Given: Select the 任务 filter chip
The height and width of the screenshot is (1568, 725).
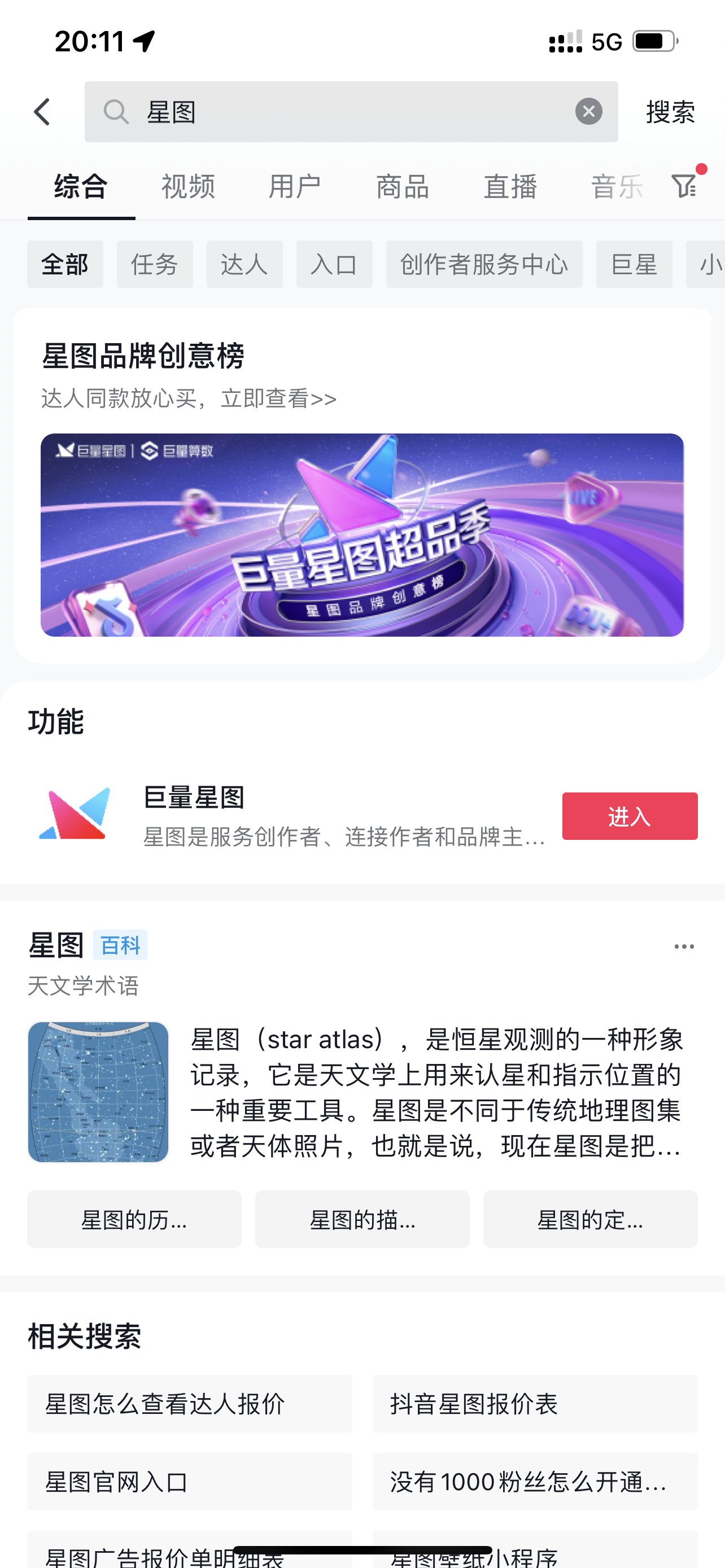Looking at the screenshot, I should tap(155, 264).
